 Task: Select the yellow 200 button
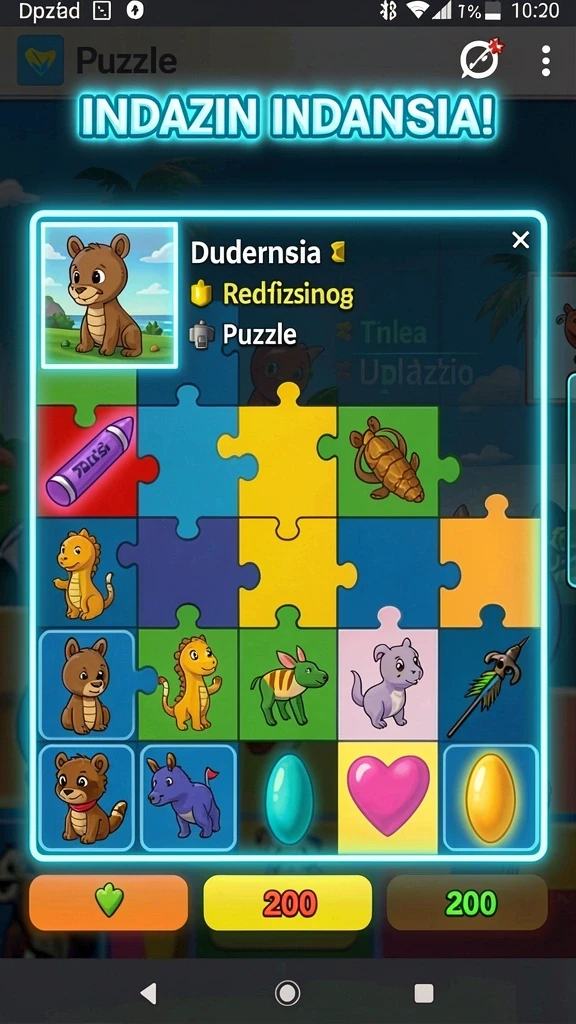pyautogui.click(x=288, y=903)
